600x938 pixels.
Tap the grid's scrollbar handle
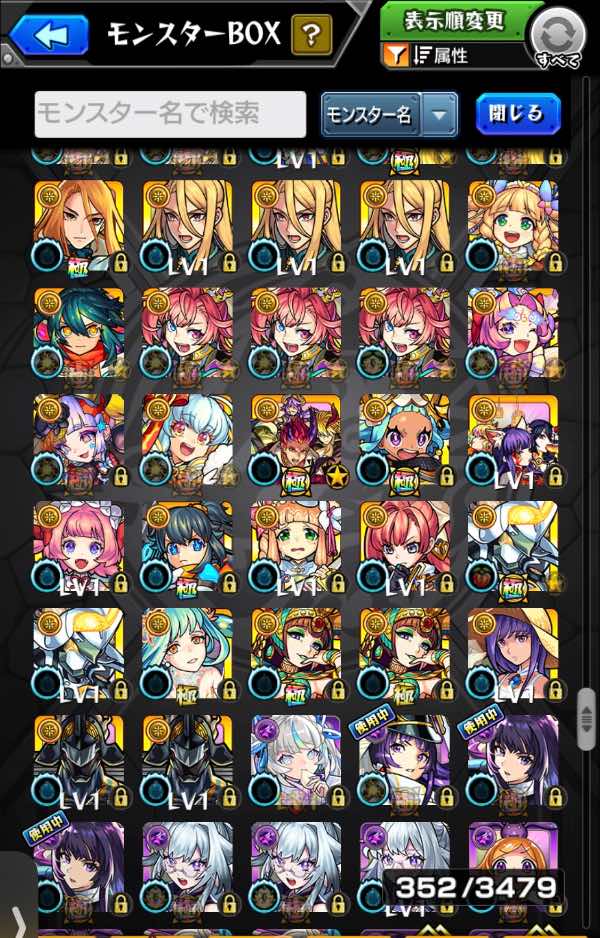(x=586, y=717)
